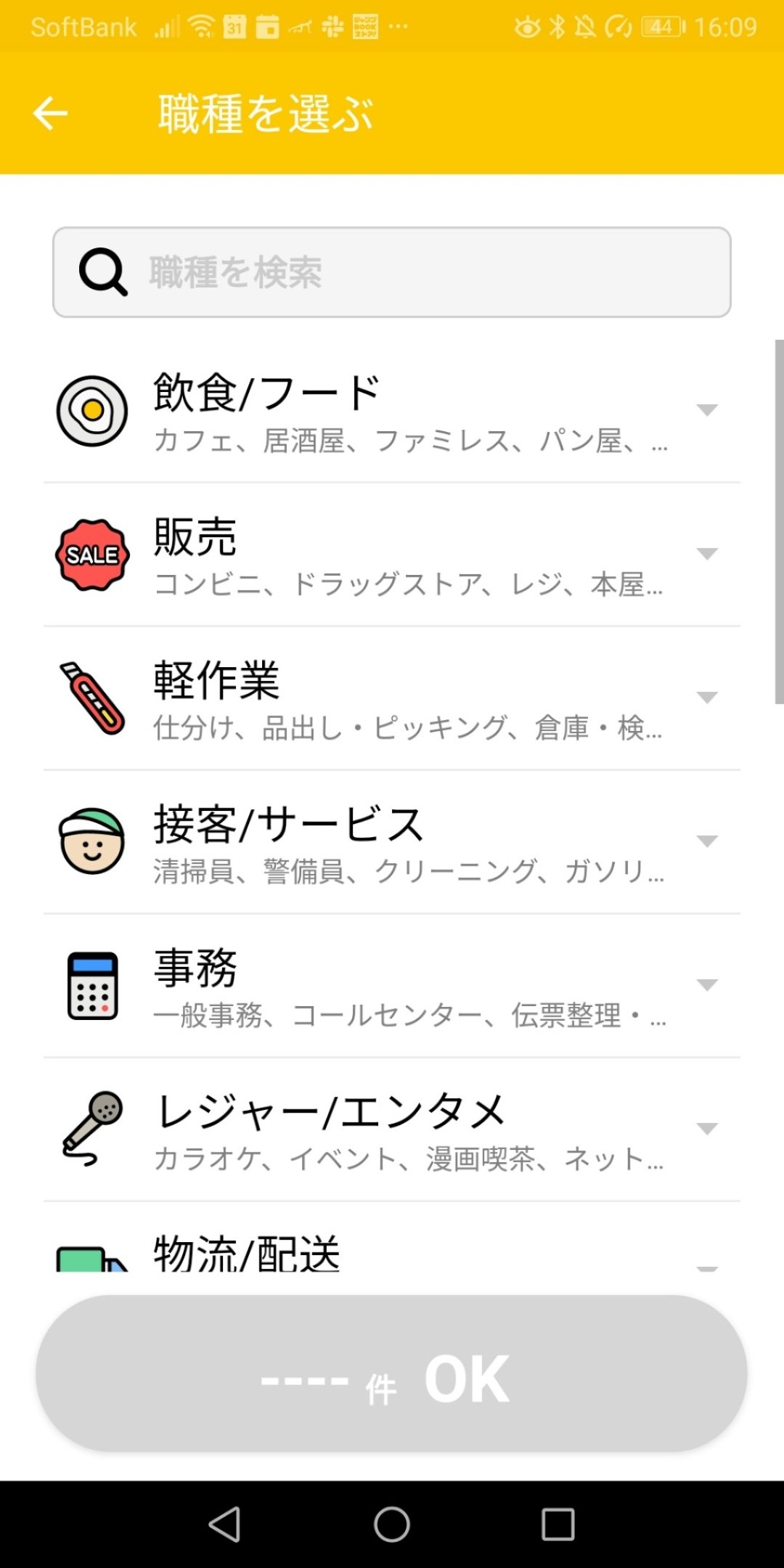Tap the 件 OK button
Viewport: 784px width, 1568px height.
[392, 1373]
